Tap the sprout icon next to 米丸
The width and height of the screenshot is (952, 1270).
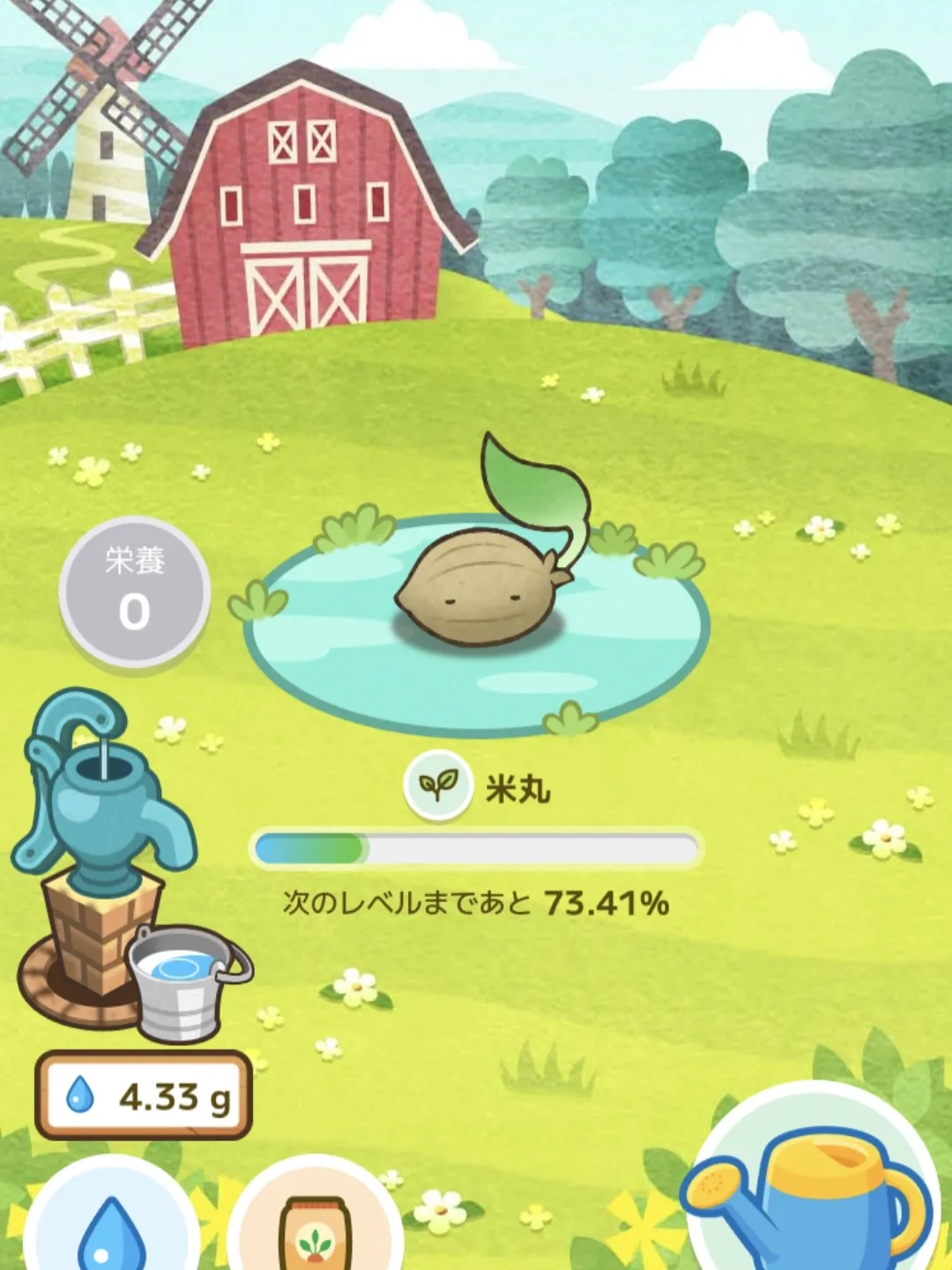438,784
